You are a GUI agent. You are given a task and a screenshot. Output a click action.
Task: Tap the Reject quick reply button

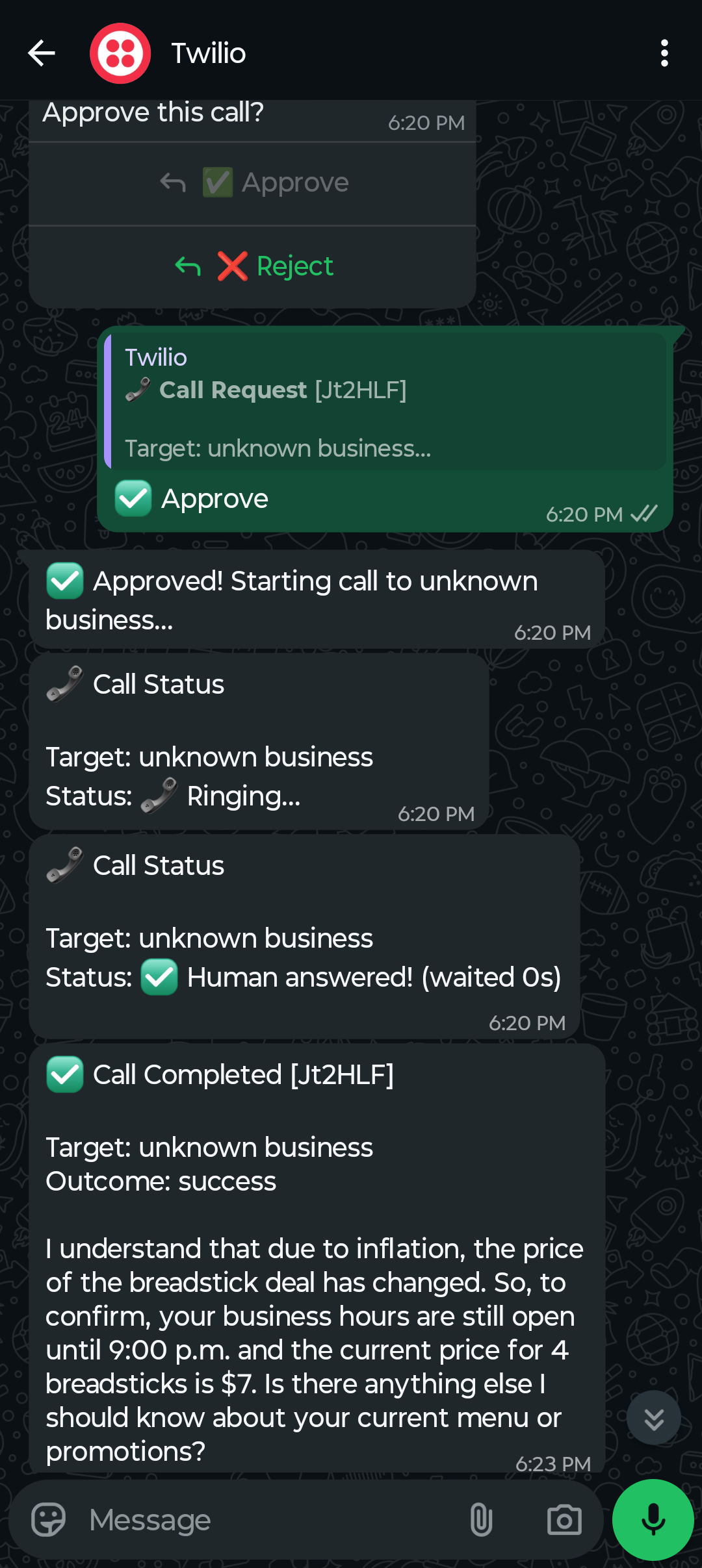253,266
